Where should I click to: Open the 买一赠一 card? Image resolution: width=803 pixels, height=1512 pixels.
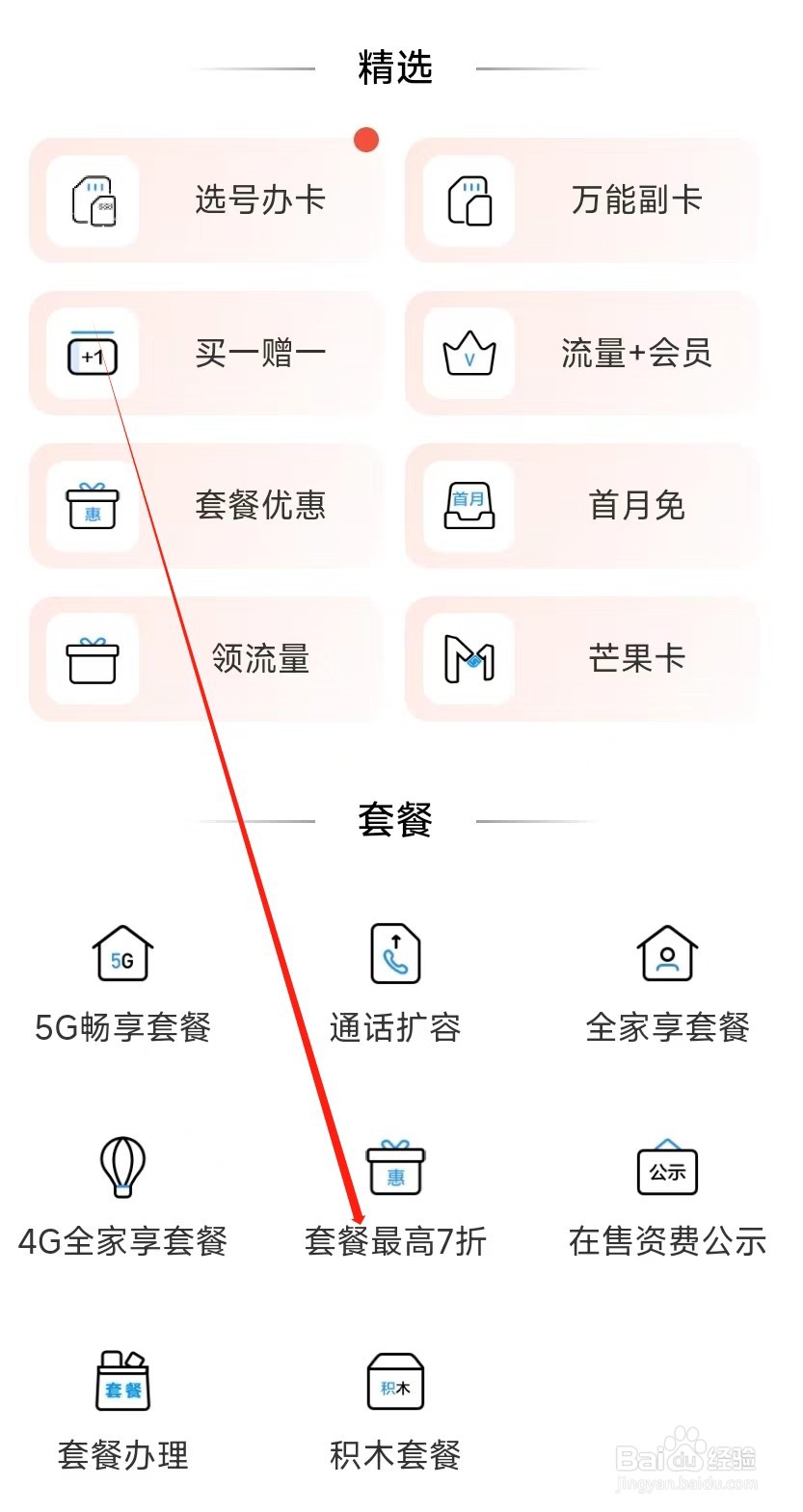(207, 355)
